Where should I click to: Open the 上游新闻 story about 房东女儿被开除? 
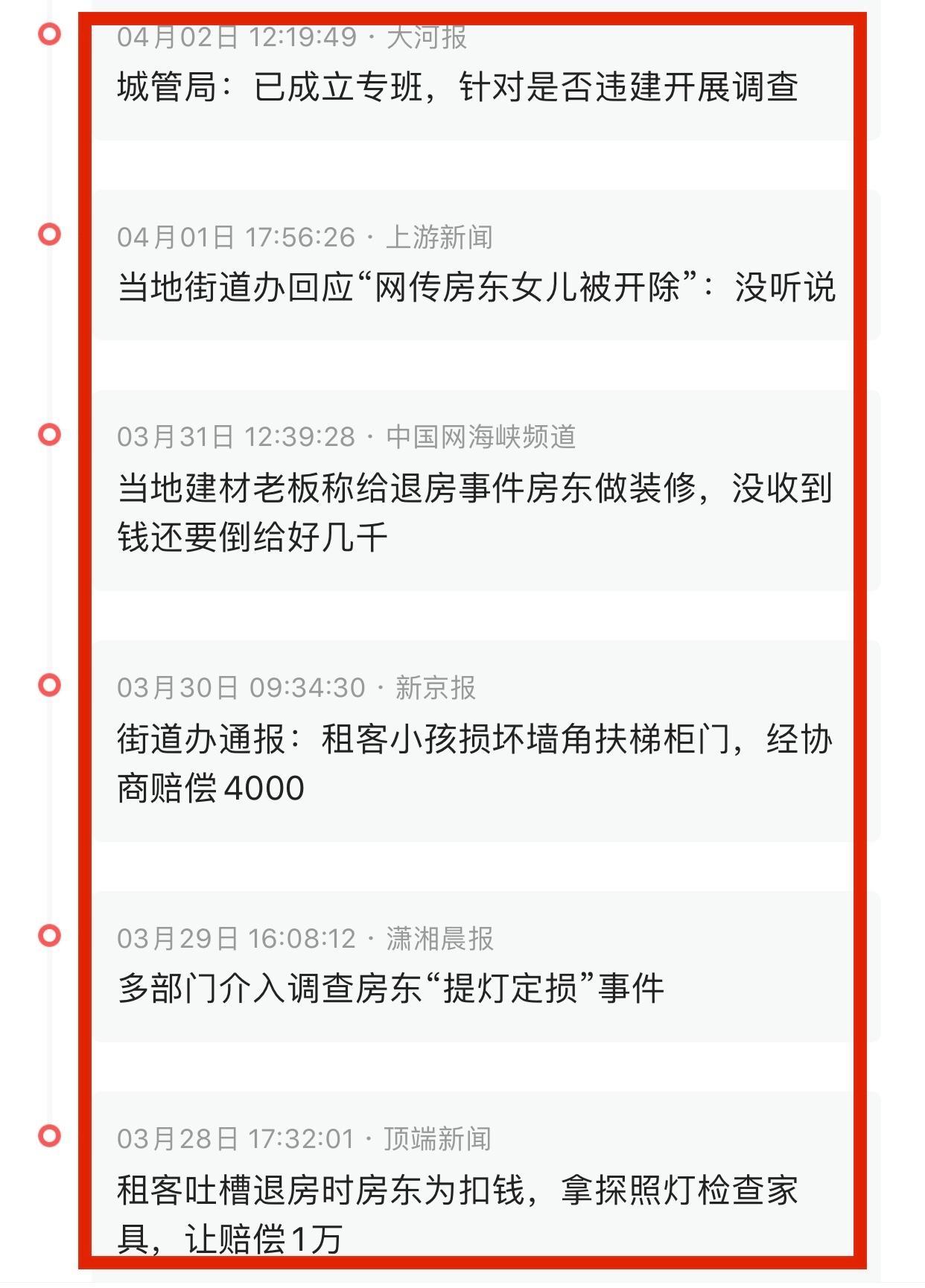pyautogui.click(x=475, y=287)
